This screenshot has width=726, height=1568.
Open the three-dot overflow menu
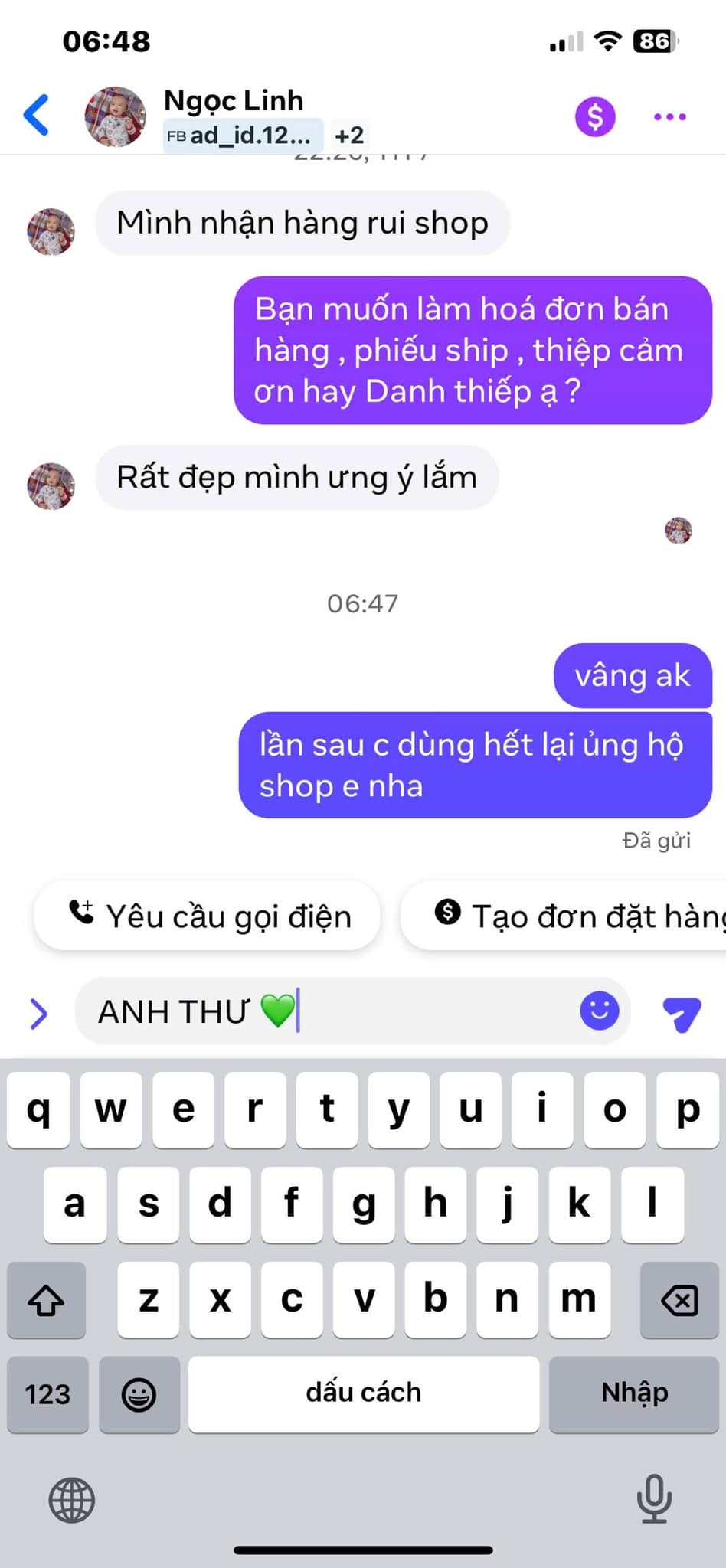670,116
